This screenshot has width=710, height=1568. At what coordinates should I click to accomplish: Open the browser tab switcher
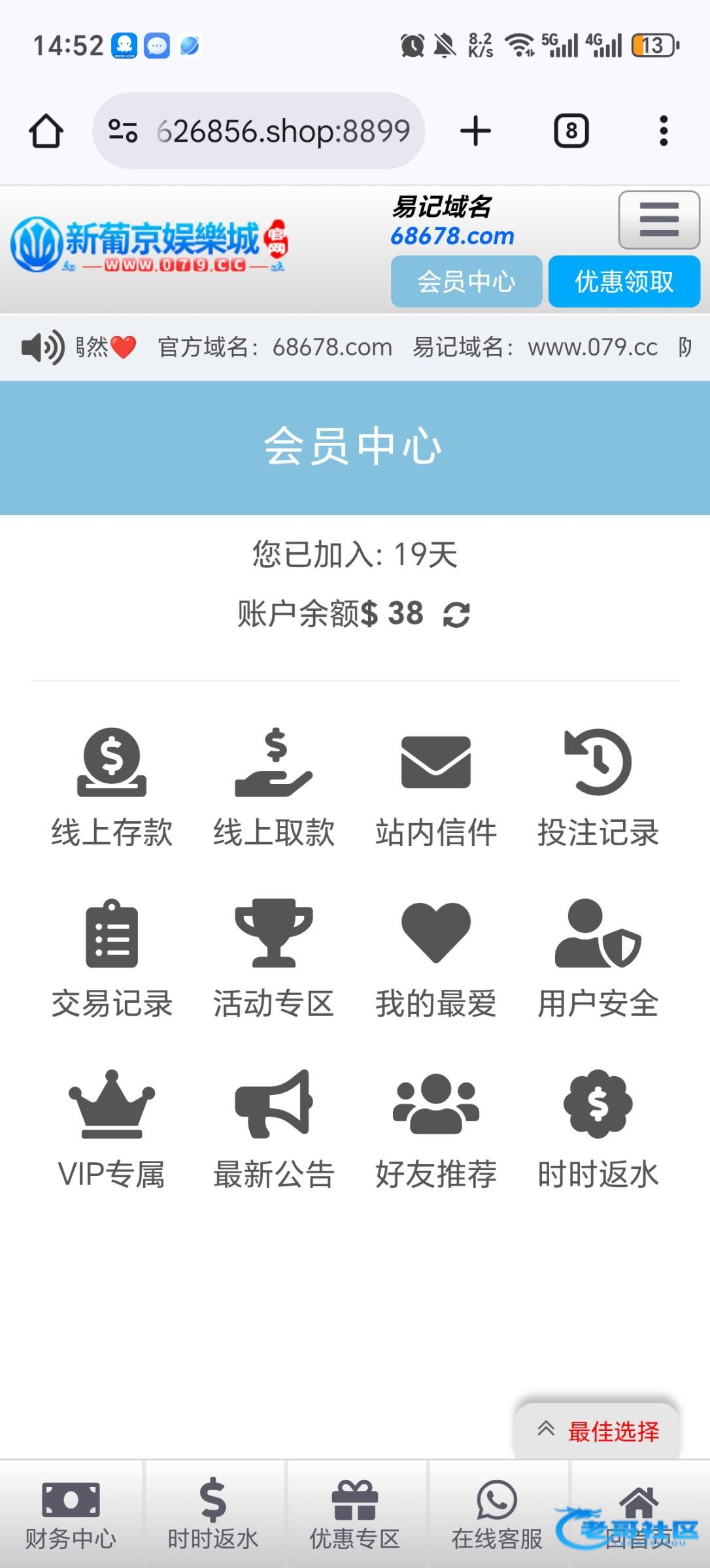[x=571, y=131]
